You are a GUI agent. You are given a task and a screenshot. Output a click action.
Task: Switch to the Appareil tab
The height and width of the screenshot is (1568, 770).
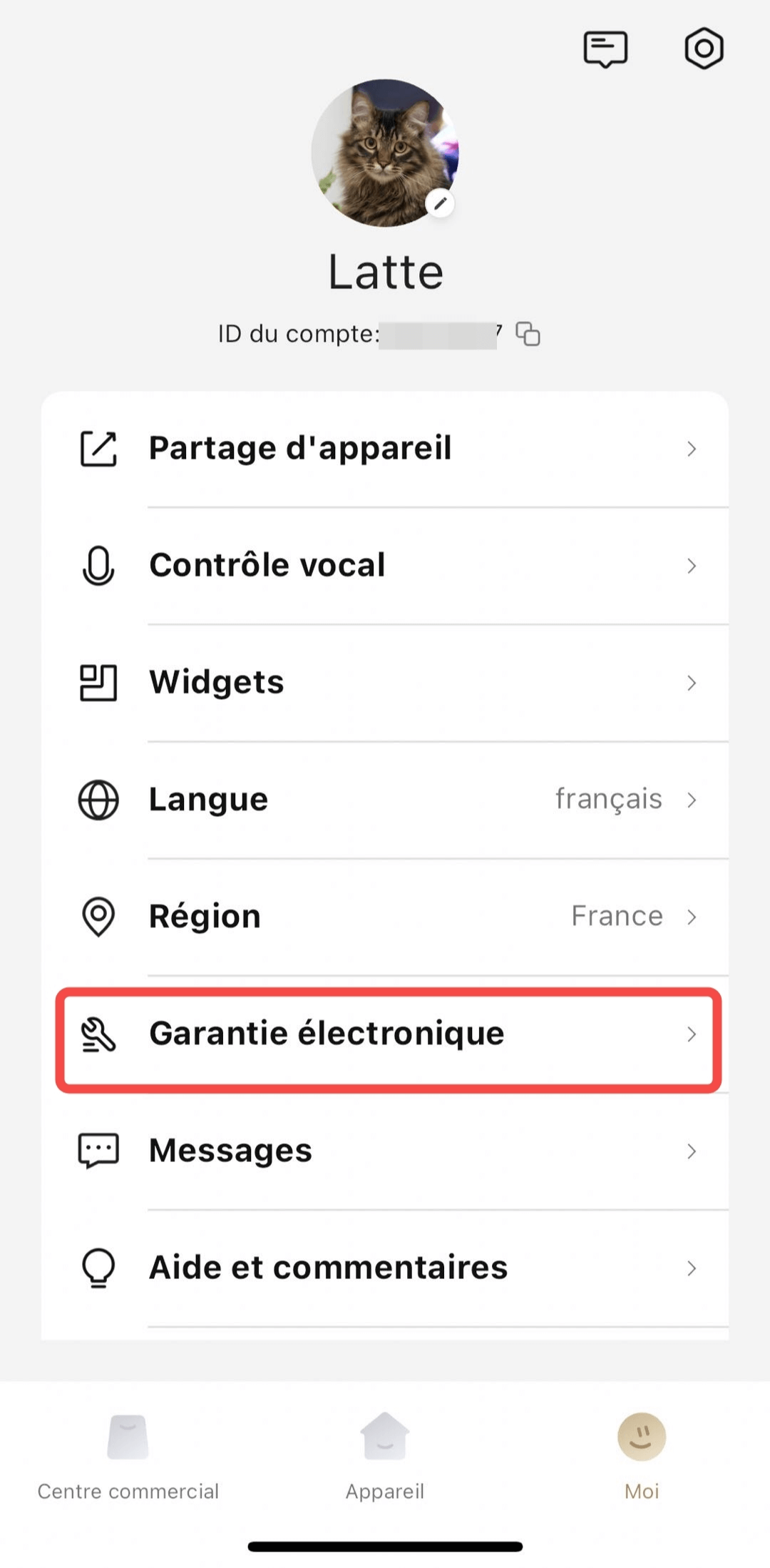[x=385, y=1455]
